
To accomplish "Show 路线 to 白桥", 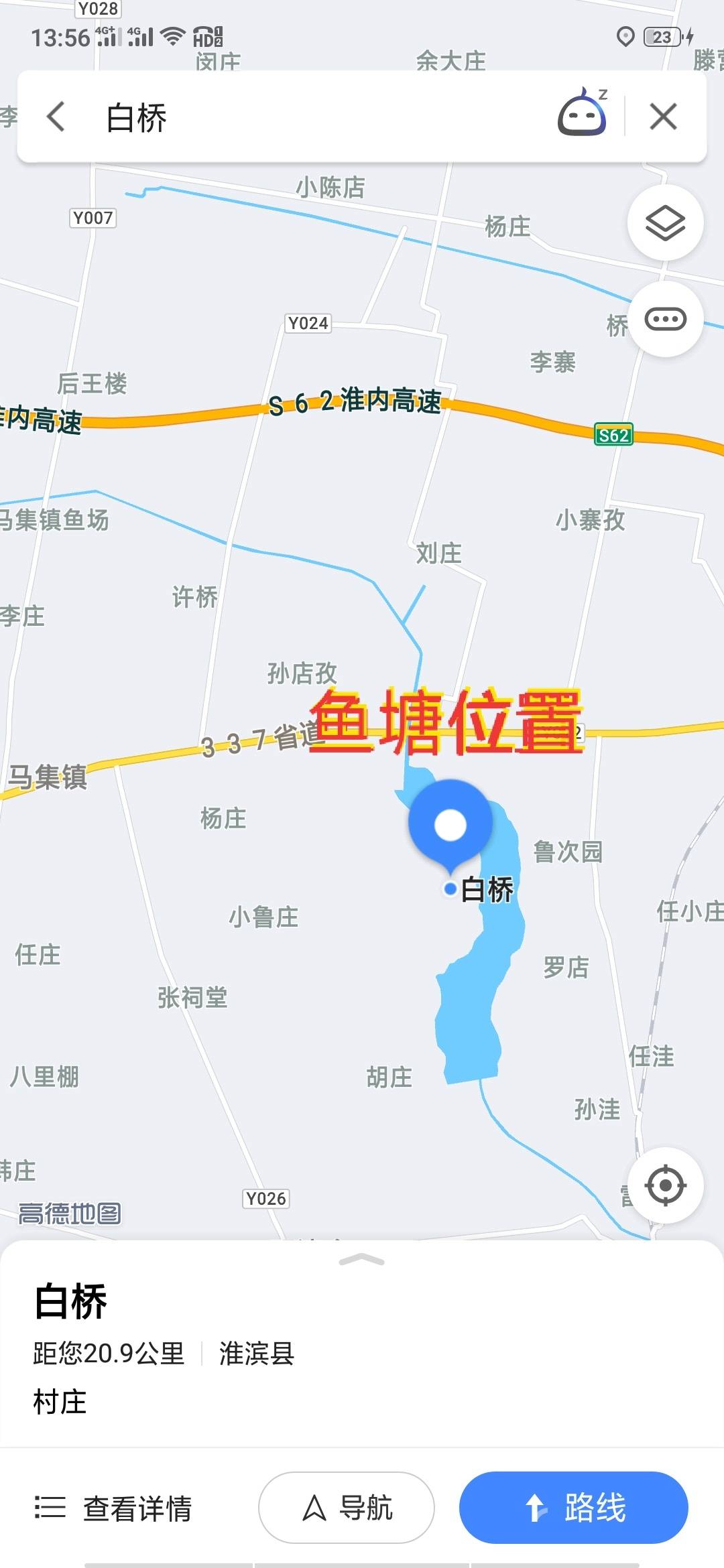I will tap(574, 1508).
